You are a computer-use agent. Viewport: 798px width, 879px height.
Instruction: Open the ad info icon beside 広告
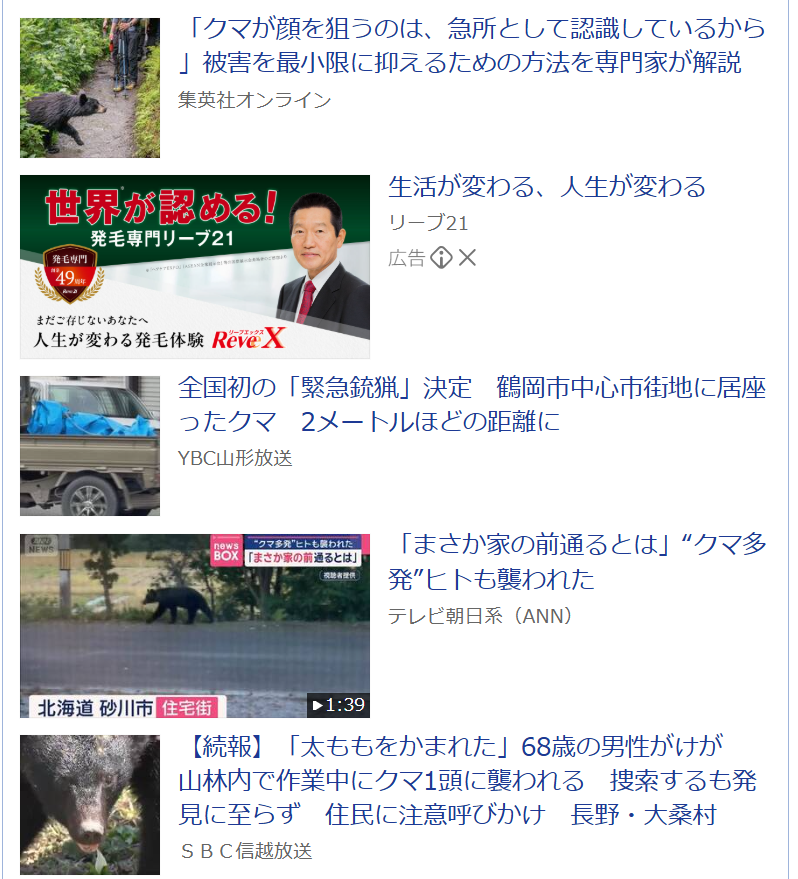[x=441, y=258]
